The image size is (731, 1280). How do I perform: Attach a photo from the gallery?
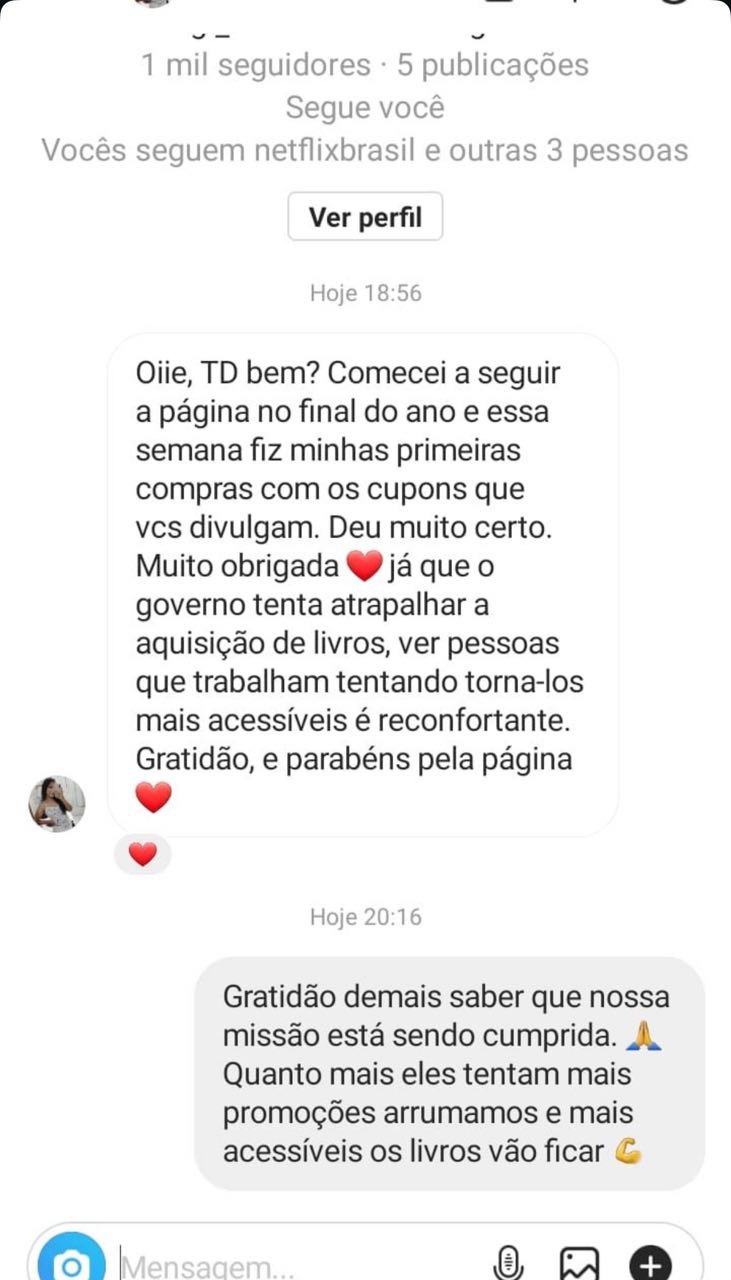(x=579, y=1264)
